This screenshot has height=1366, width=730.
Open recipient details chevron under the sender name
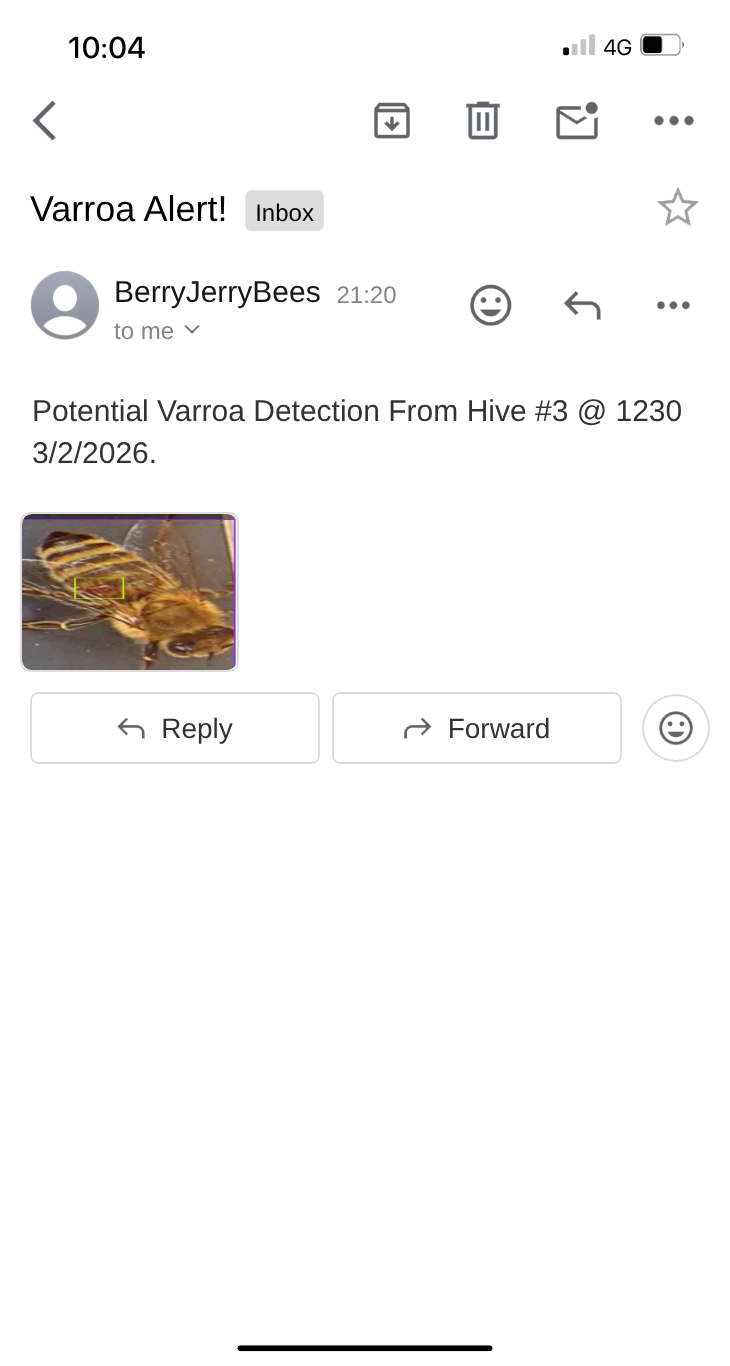coord(192,331)
